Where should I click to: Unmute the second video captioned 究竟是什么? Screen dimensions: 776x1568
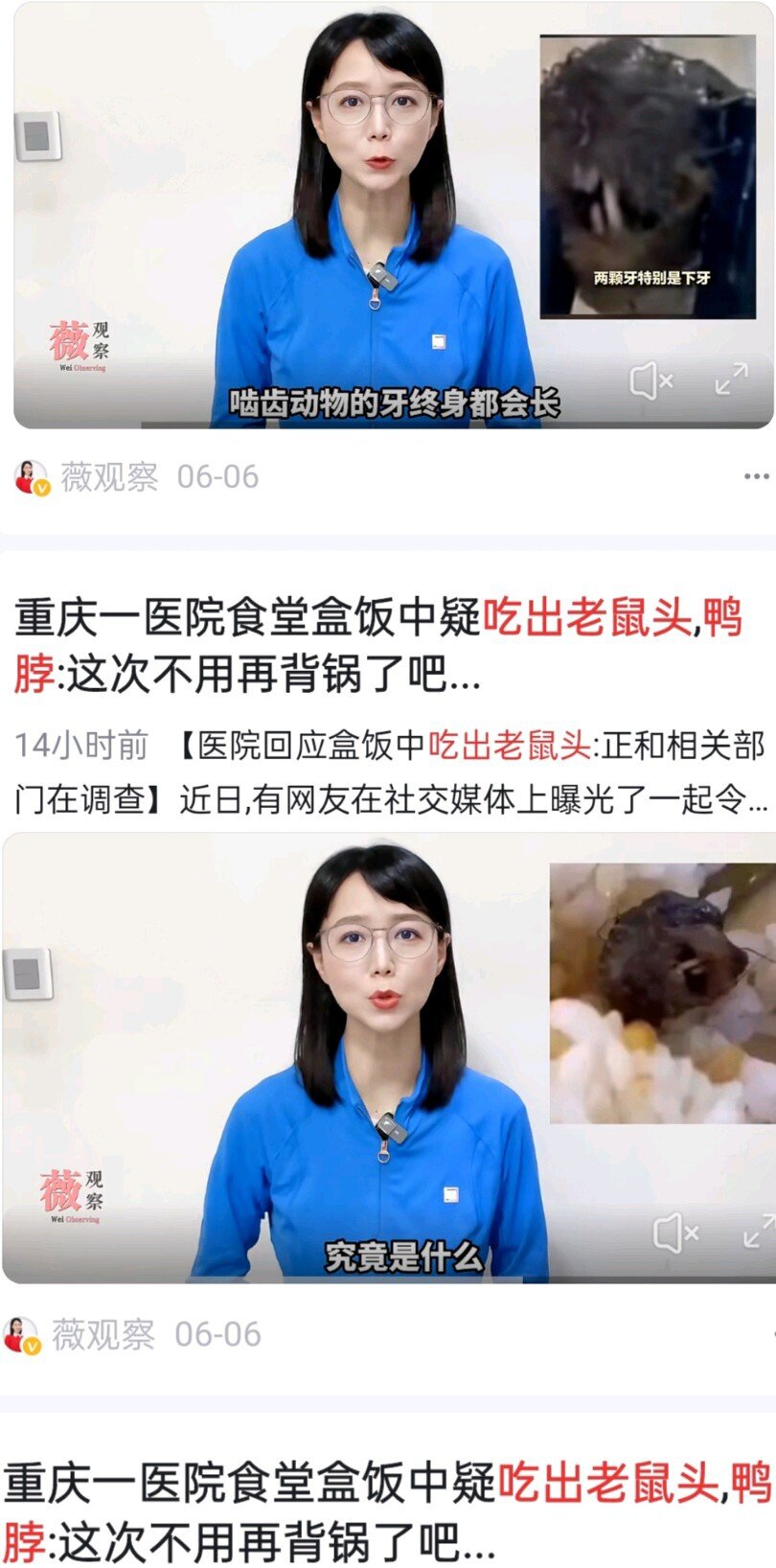coord(676,1233)
